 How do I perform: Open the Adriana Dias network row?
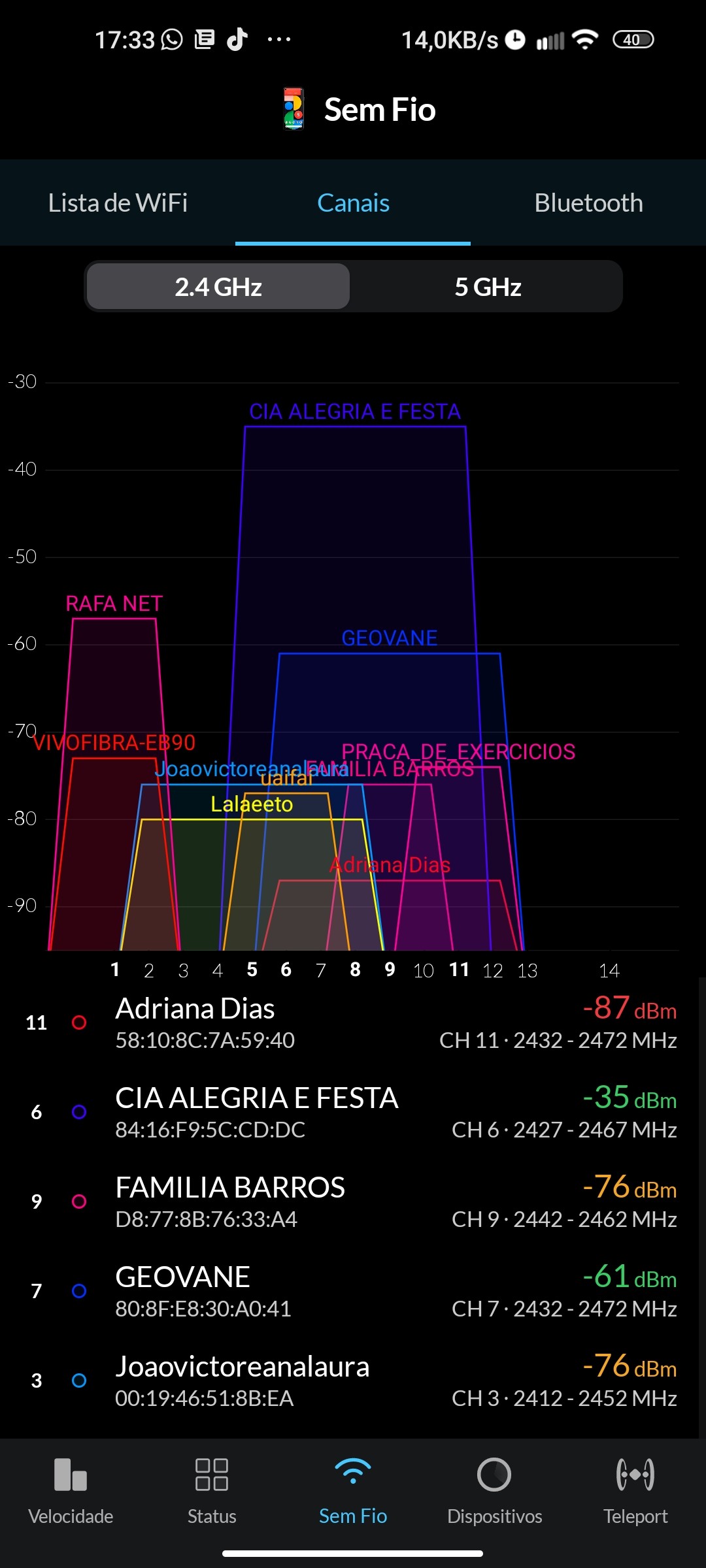(353, 1023)
